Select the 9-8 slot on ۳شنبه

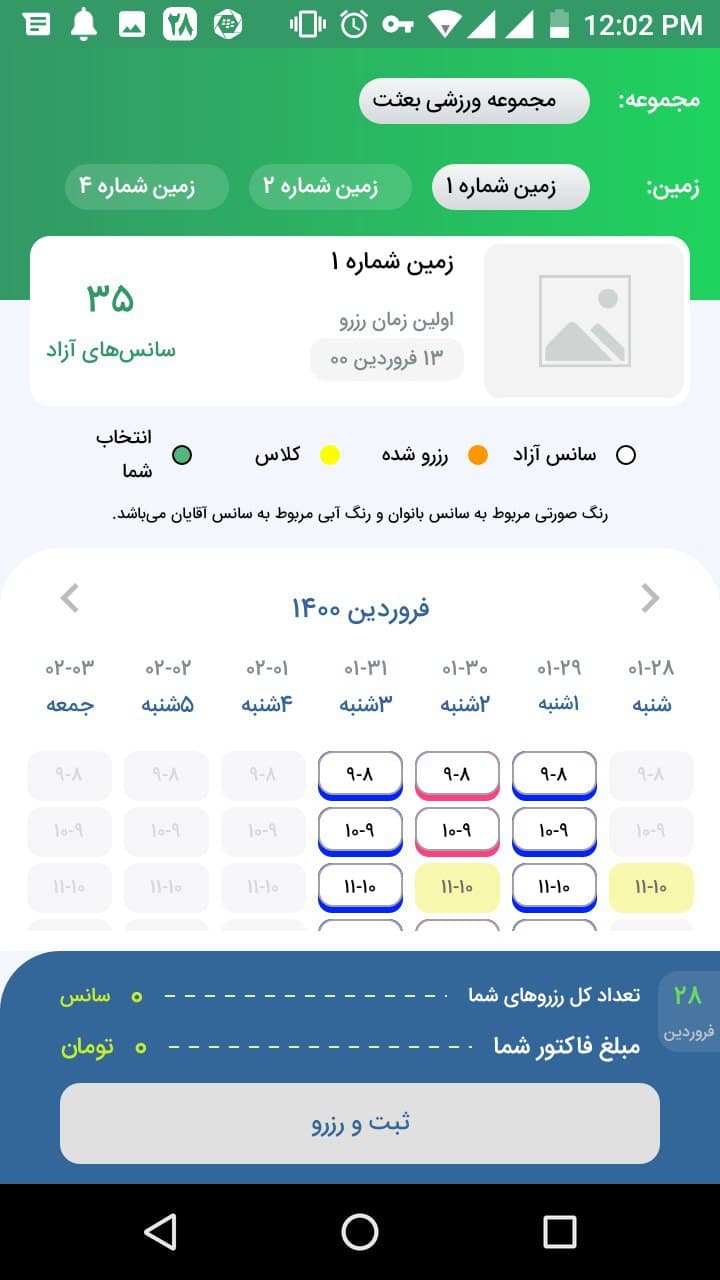click(x=360, y=774)
